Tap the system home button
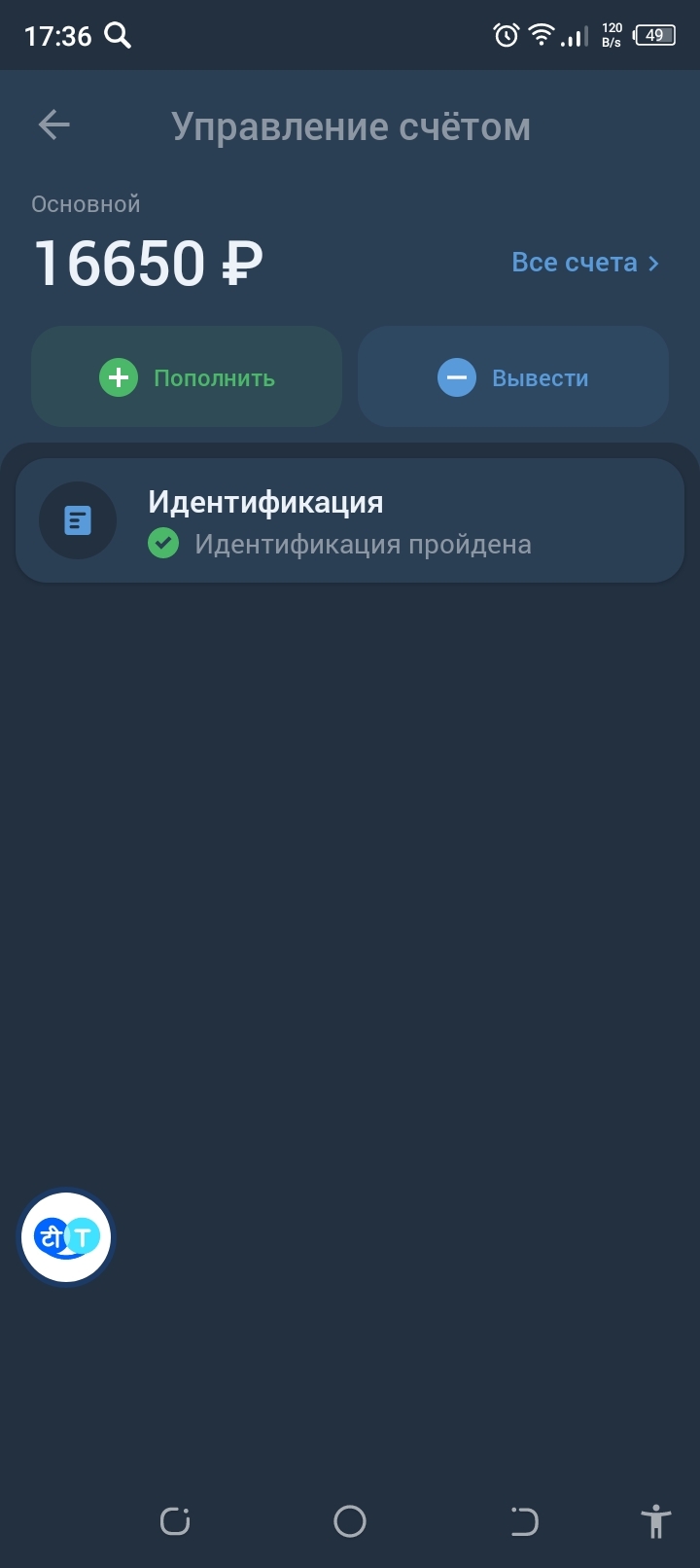Screen dimensions: 700x1568 pyautogui.click(x=350, y=1521)
